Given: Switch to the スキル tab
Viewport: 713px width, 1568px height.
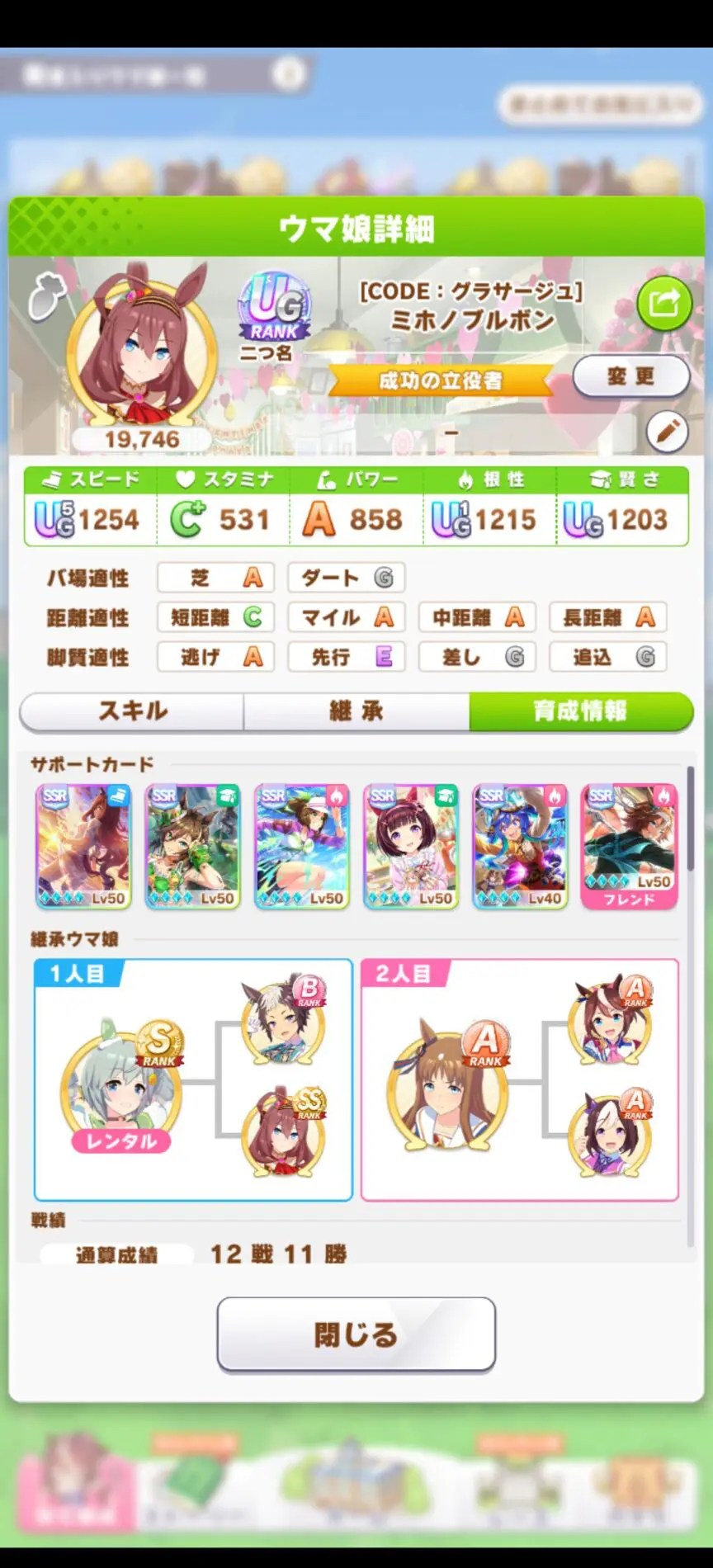Looking at the screenshot, I should 132,711.
